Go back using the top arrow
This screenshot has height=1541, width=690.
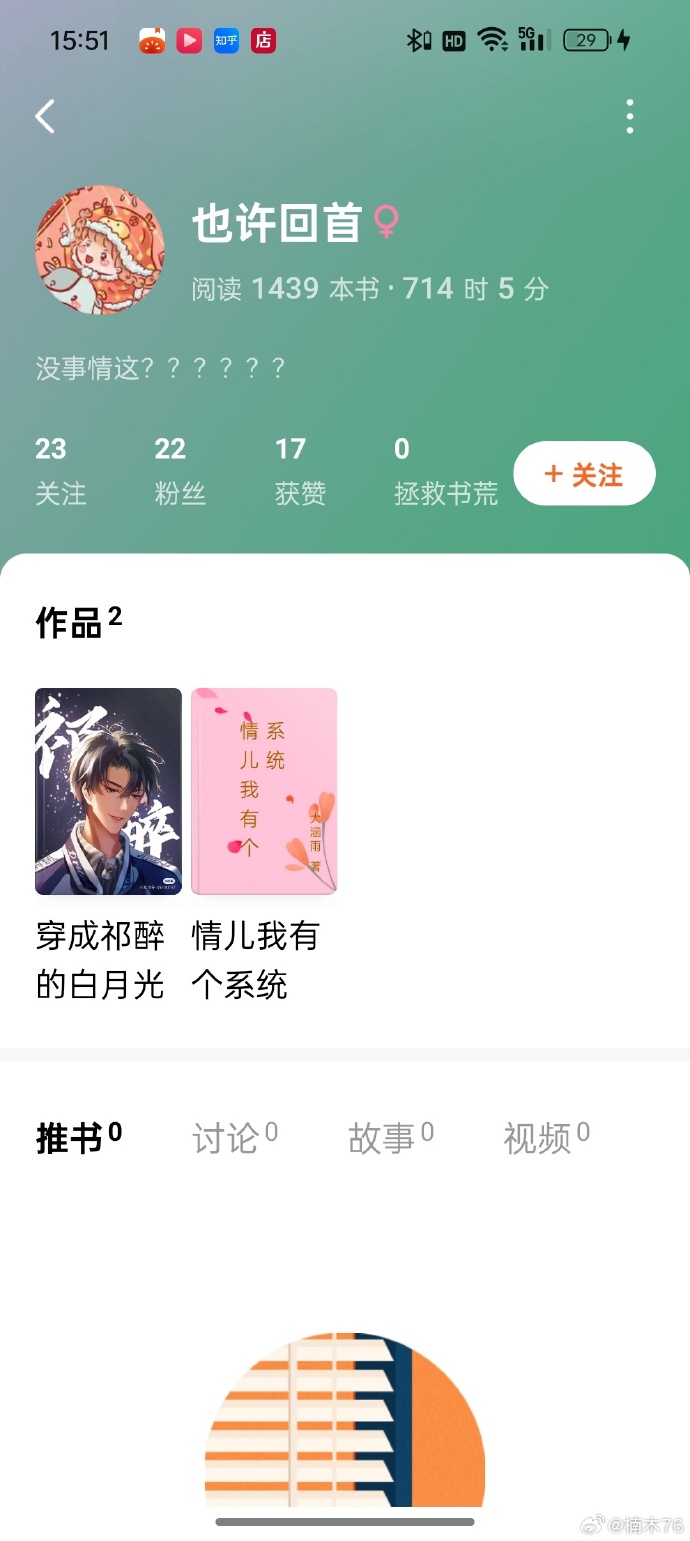point(45,117)
